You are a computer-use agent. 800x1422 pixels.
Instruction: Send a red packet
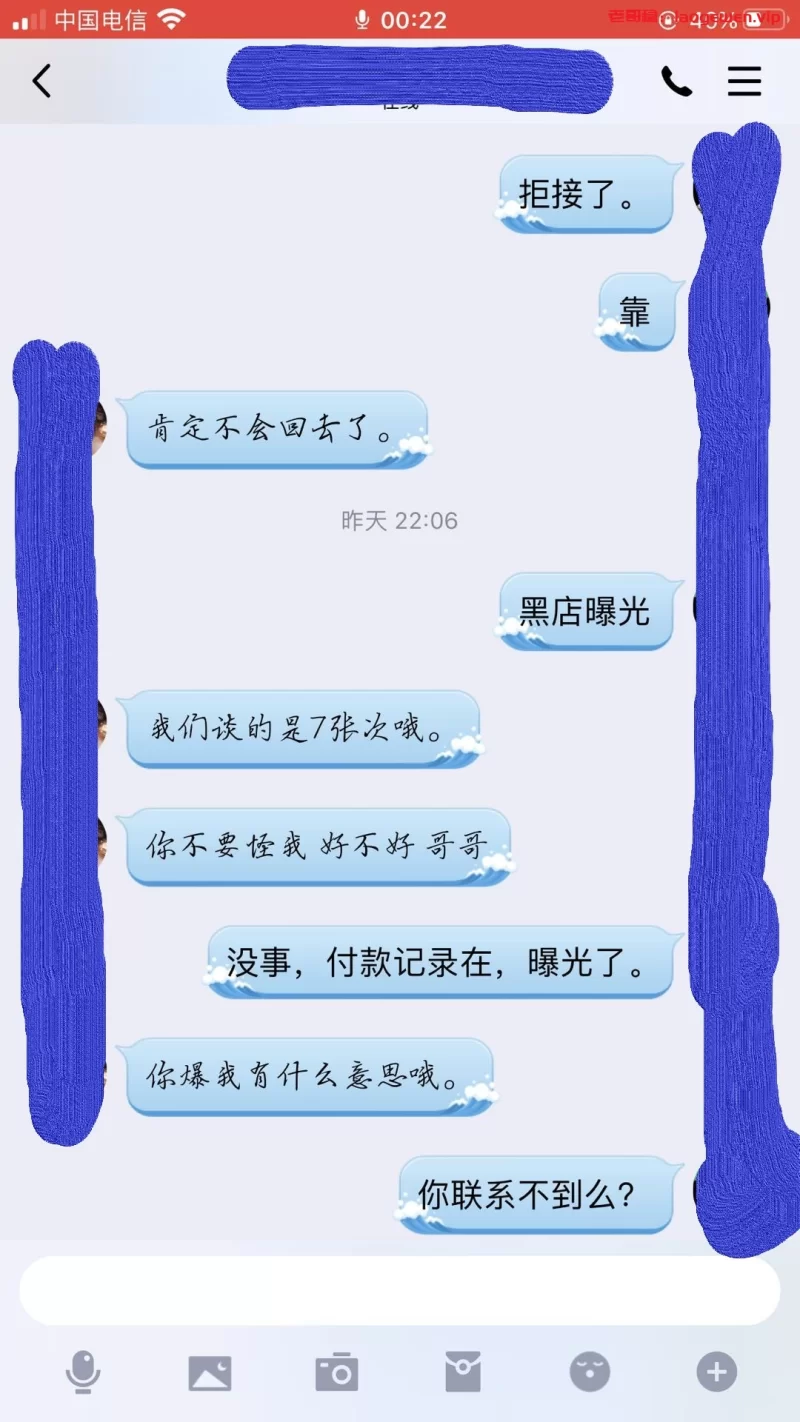(463, 1372)
